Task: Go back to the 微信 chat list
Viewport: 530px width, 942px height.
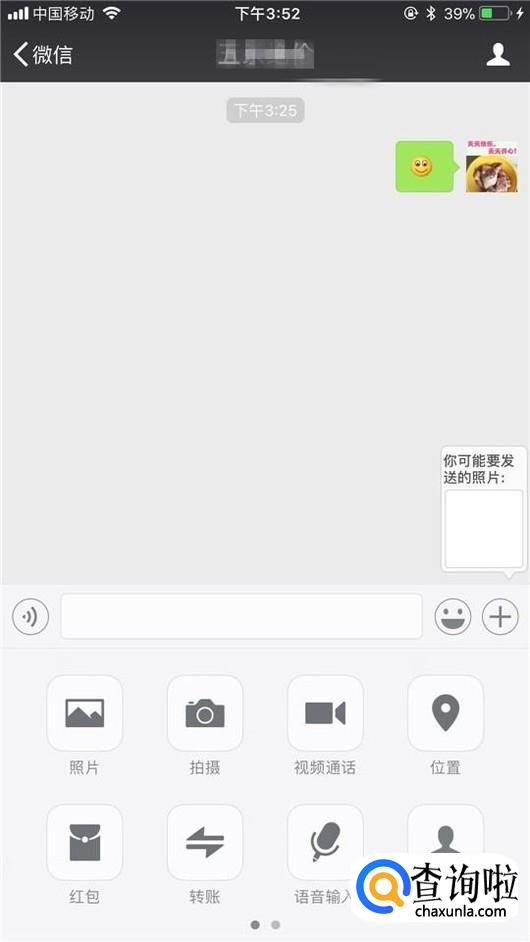Action: tap(43, 55)
